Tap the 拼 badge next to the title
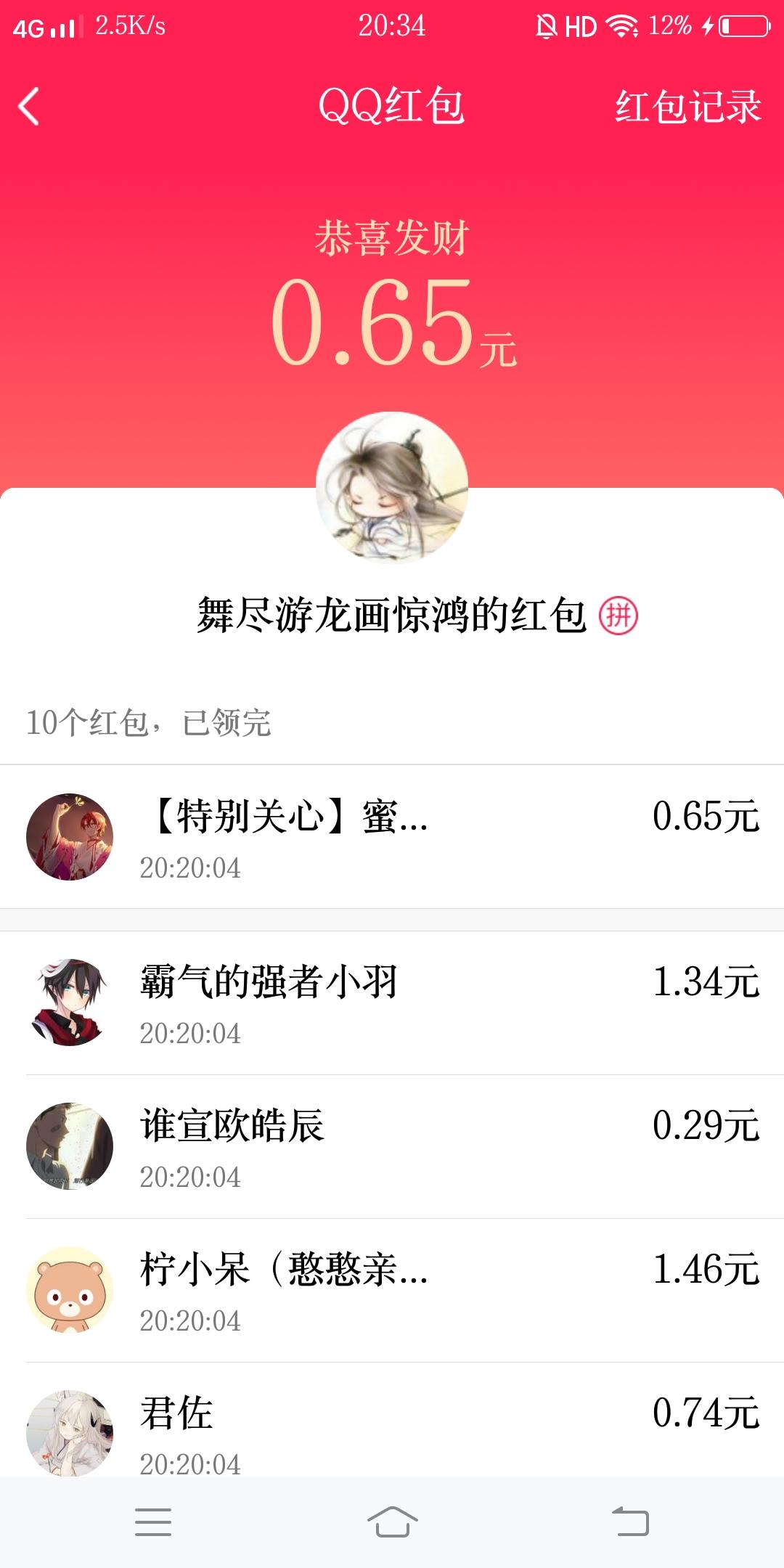The height and width of the screenshot is (1568, 784). [x=620, y=615]
